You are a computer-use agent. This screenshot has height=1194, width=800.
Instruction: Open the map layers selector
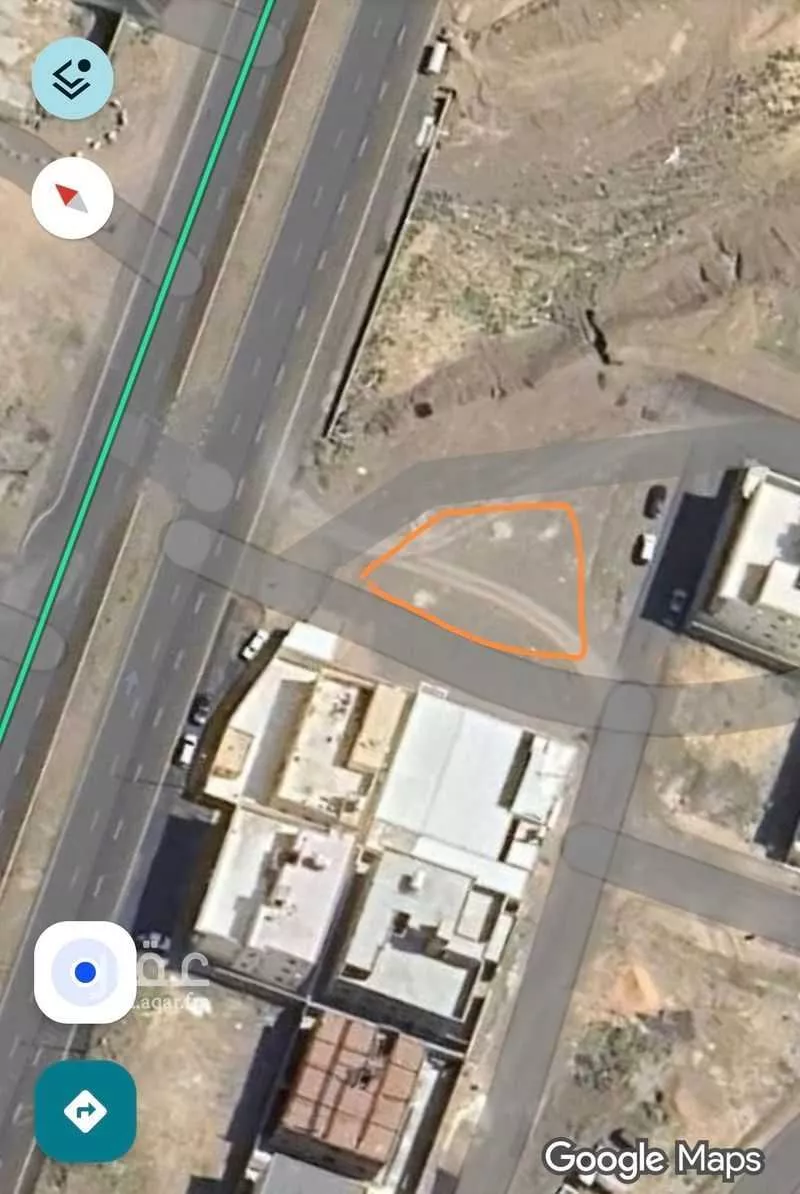click(72, 78)
